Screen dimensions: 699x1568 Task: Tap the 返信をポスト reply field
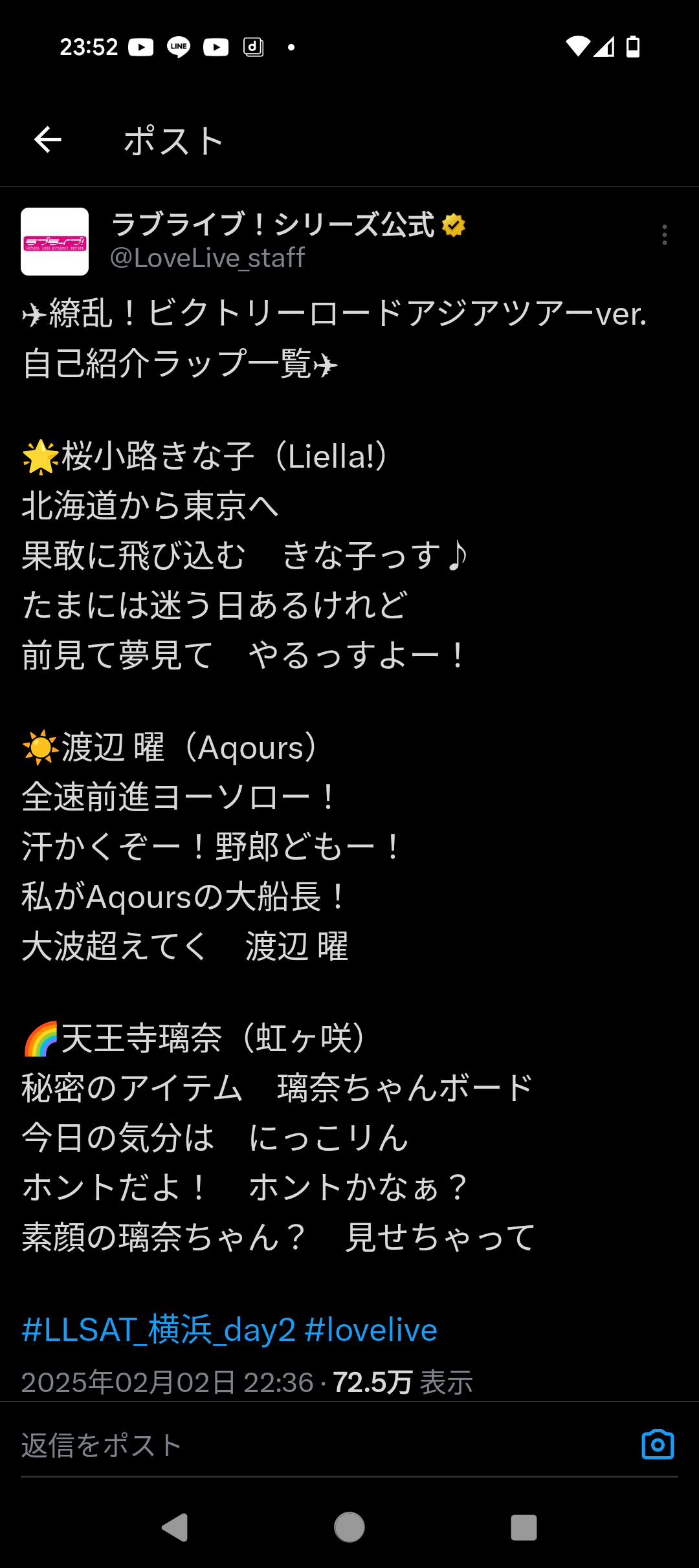324,1446
